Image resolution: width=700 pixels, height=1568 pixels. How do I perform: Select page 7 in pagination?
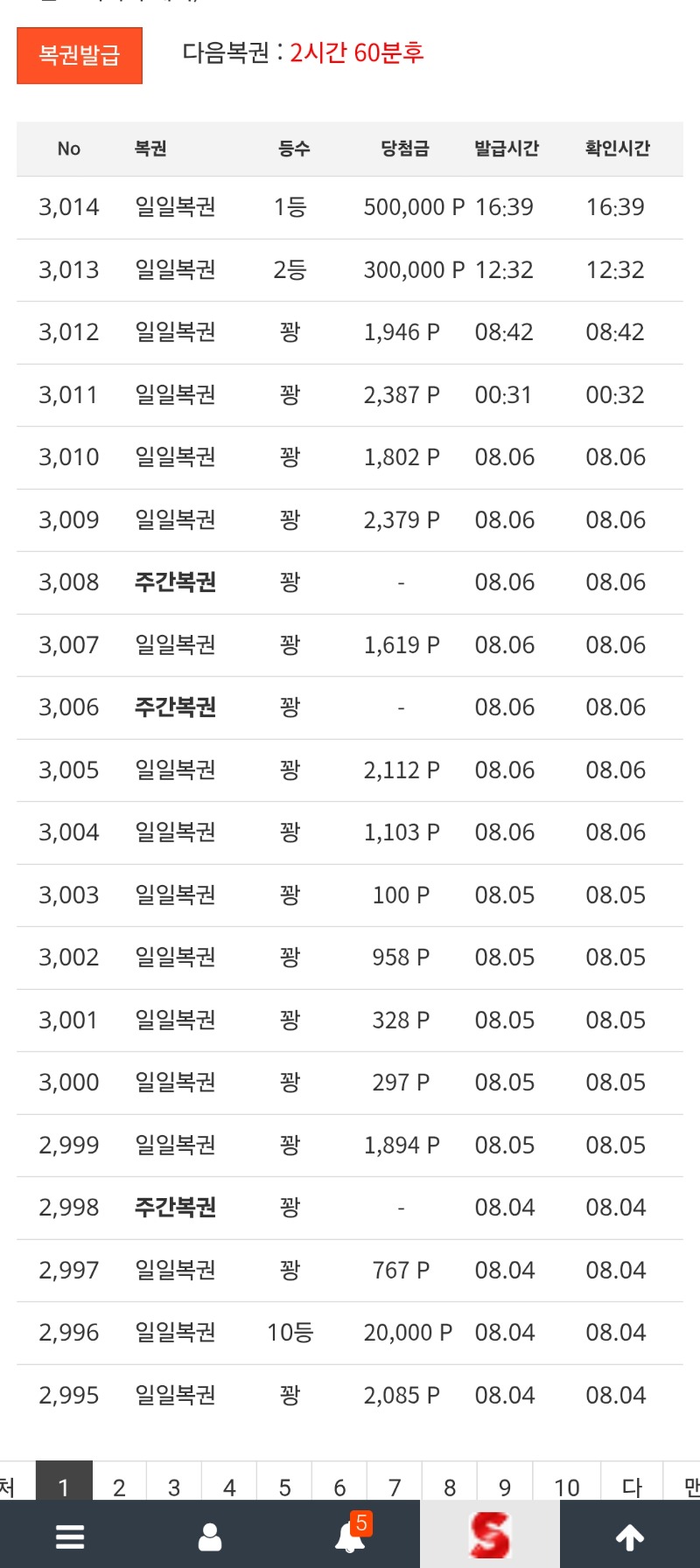(x=395, y=1486)
